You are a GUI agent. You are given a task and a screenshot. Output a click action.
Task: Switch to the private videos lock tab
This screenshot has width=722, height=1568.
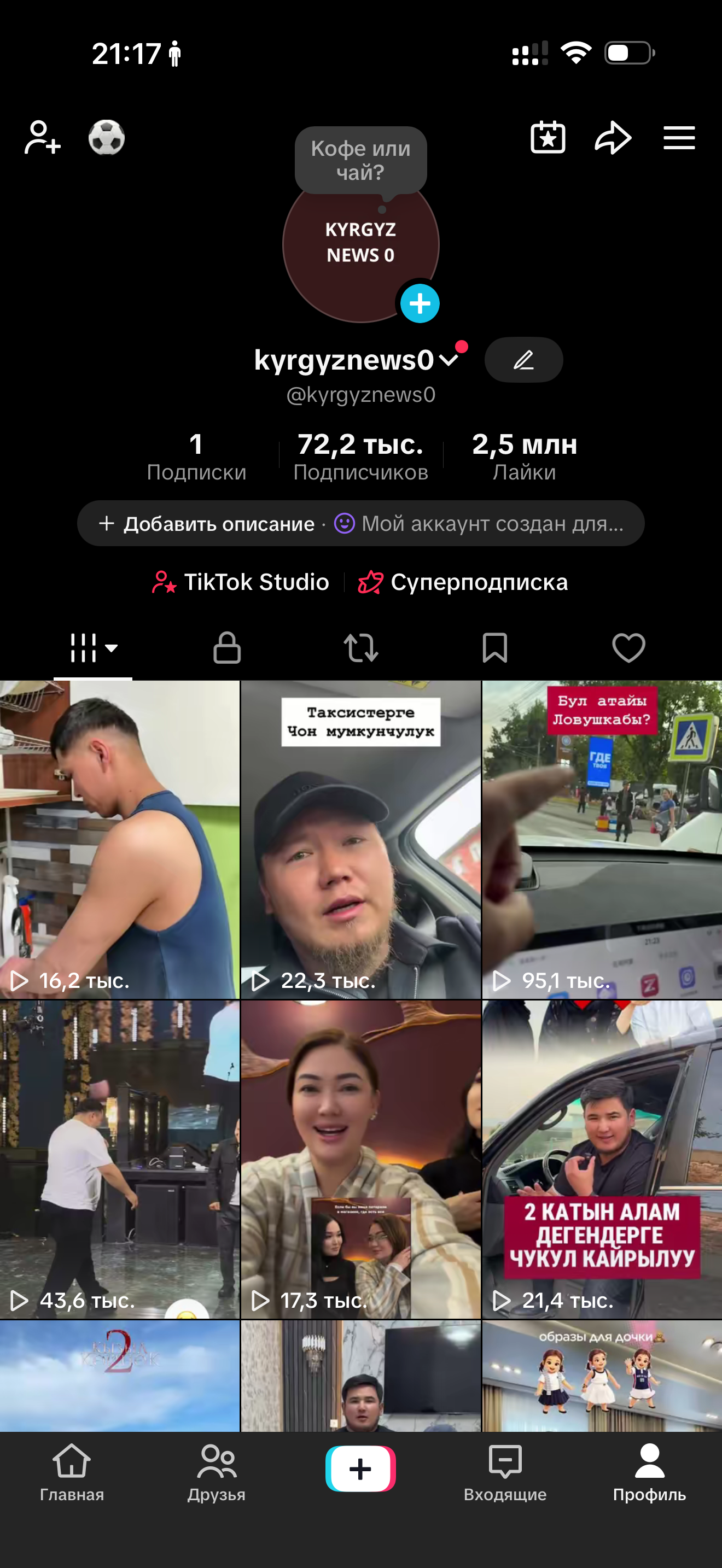tap(227, 647)
